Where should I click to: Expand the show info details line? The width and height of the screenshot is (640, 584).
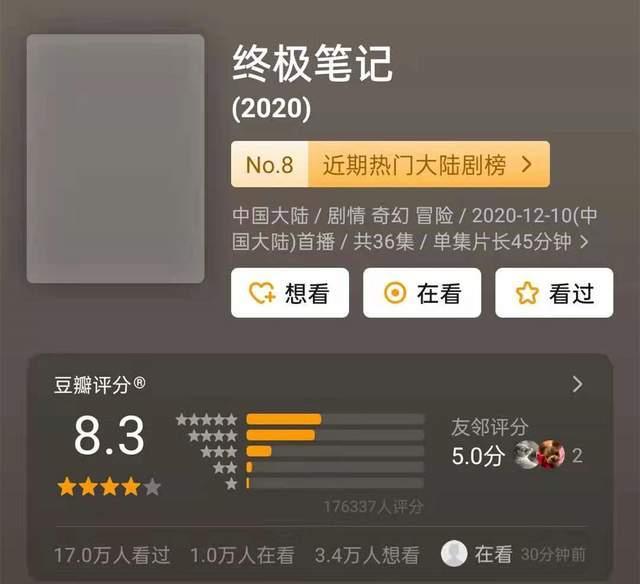pos(585,241)
